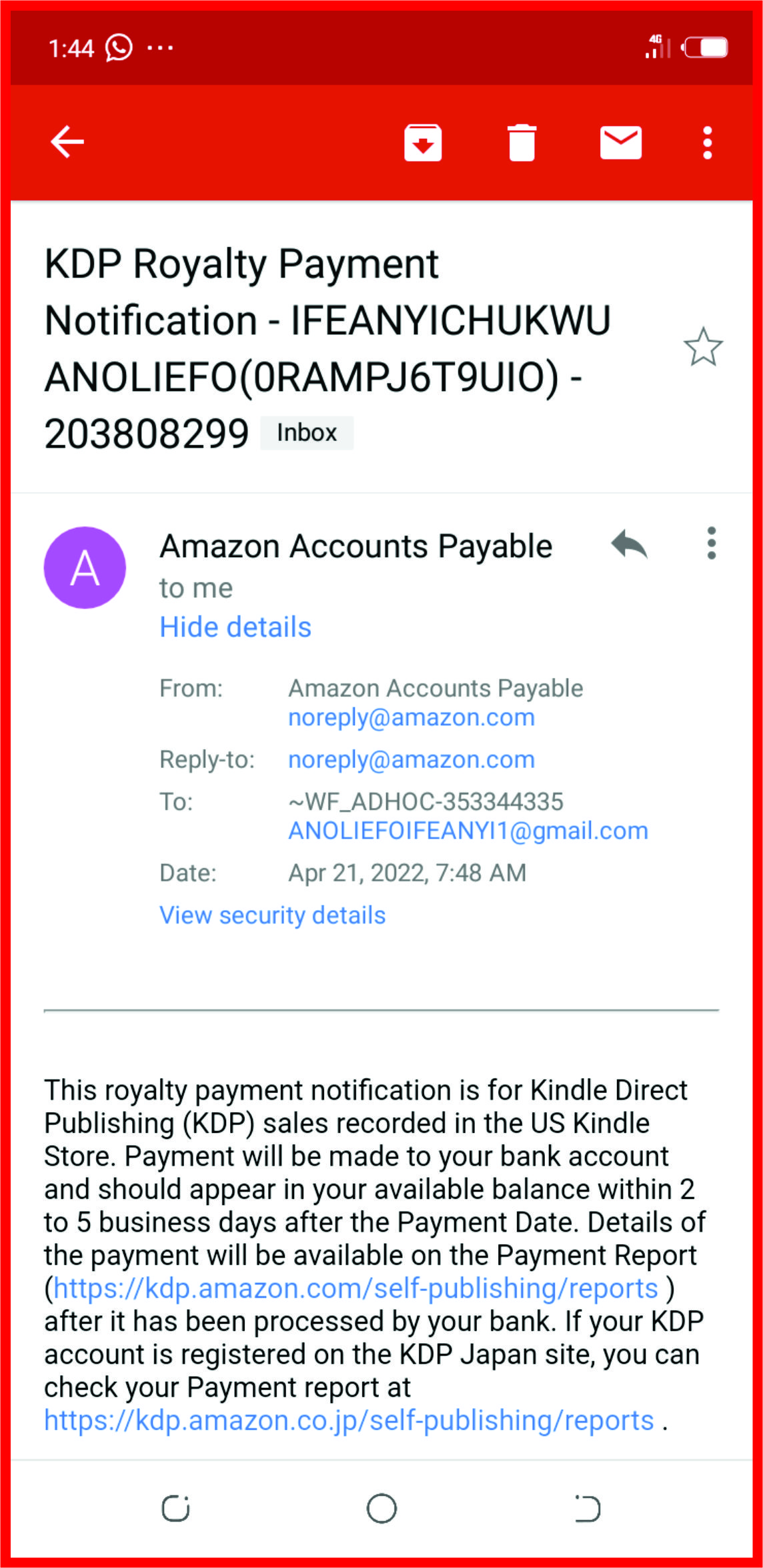Open View security details
Image resolution: width=763 pixels, height=1568 pixels.
(272, 915)
